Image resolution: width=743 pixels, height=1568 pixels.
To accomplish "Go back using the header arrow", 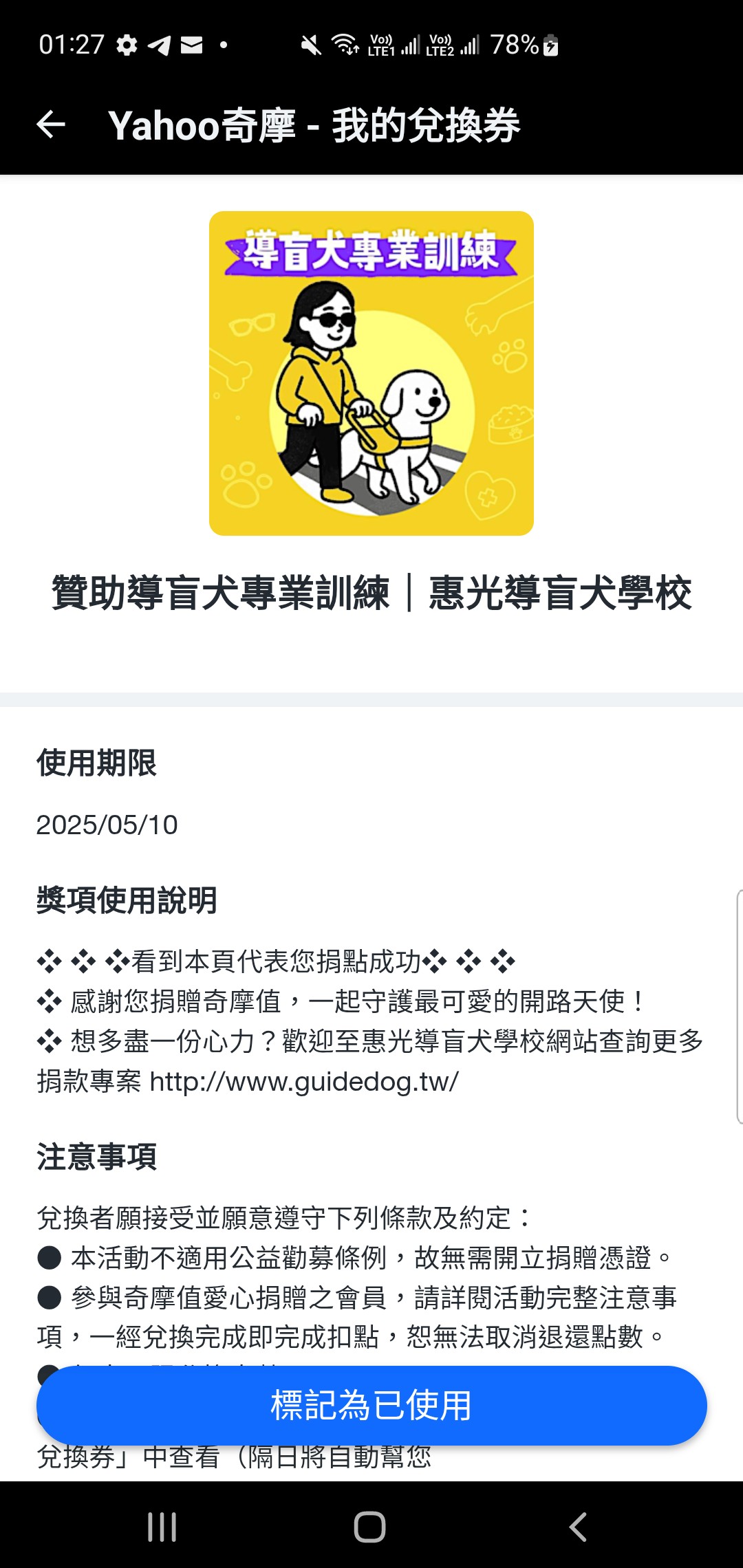I will pyautogui.click(x=51, y=124).
